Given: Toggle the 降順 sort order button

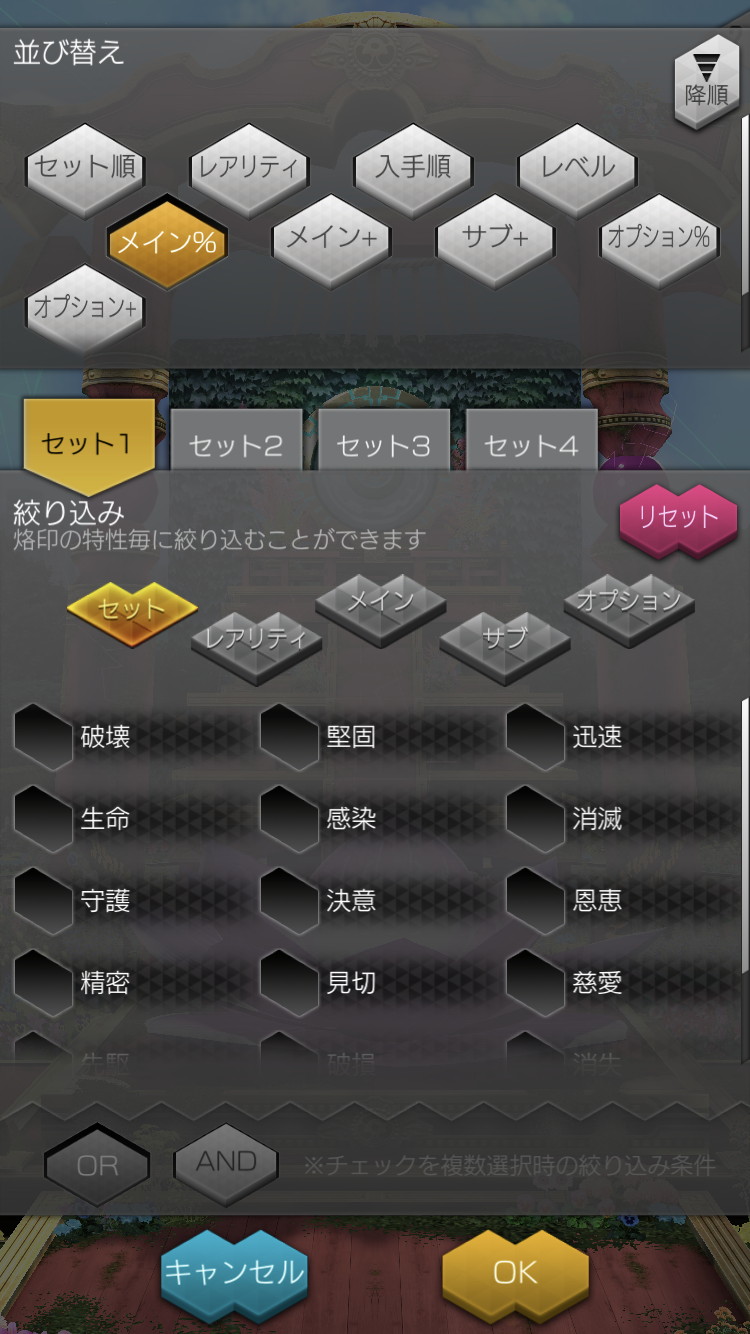Looking at the screenshot, I should click(706, 85).
